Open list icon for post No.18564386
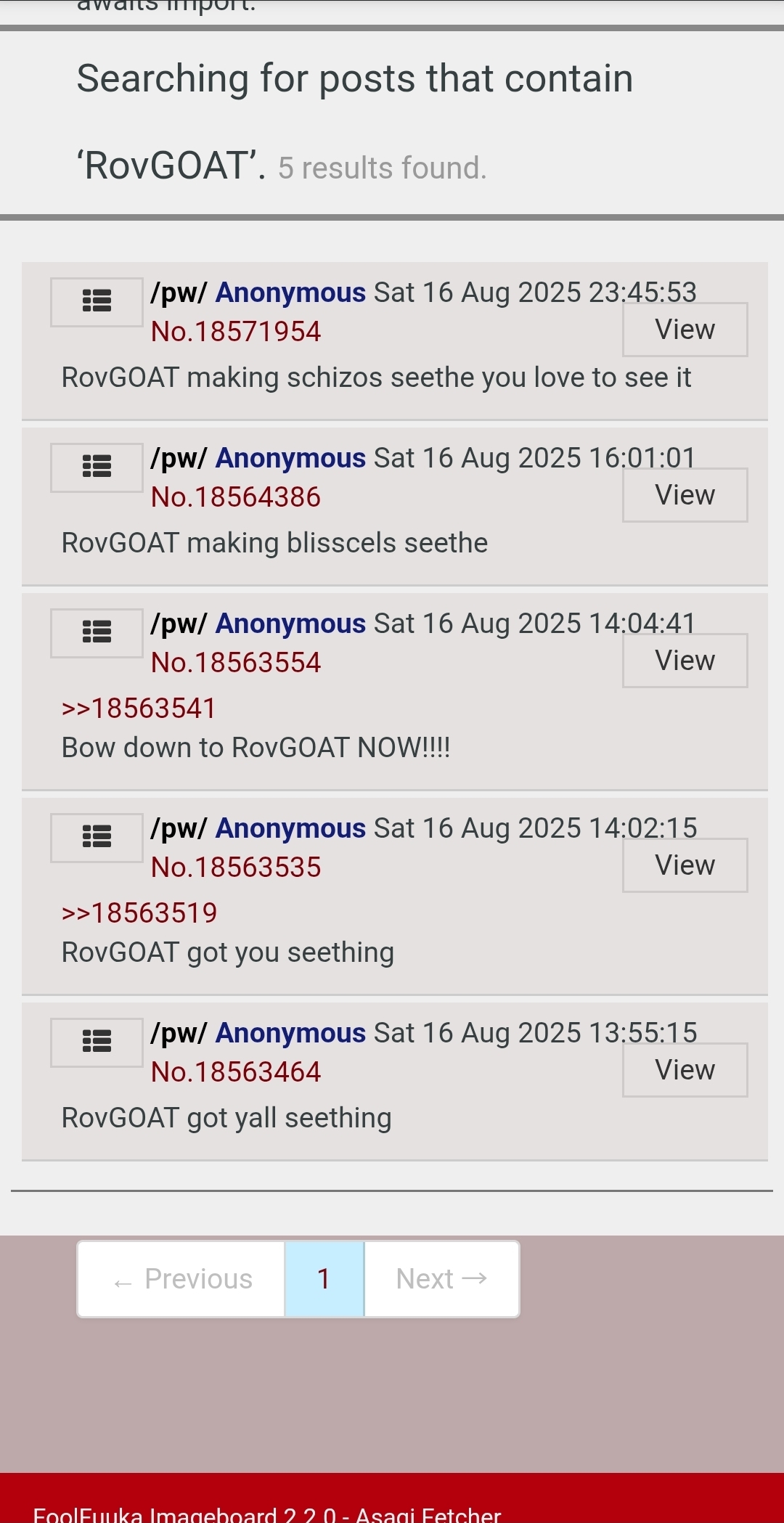This screenshot has height=1523, width=784. click(x=97, y=467)
